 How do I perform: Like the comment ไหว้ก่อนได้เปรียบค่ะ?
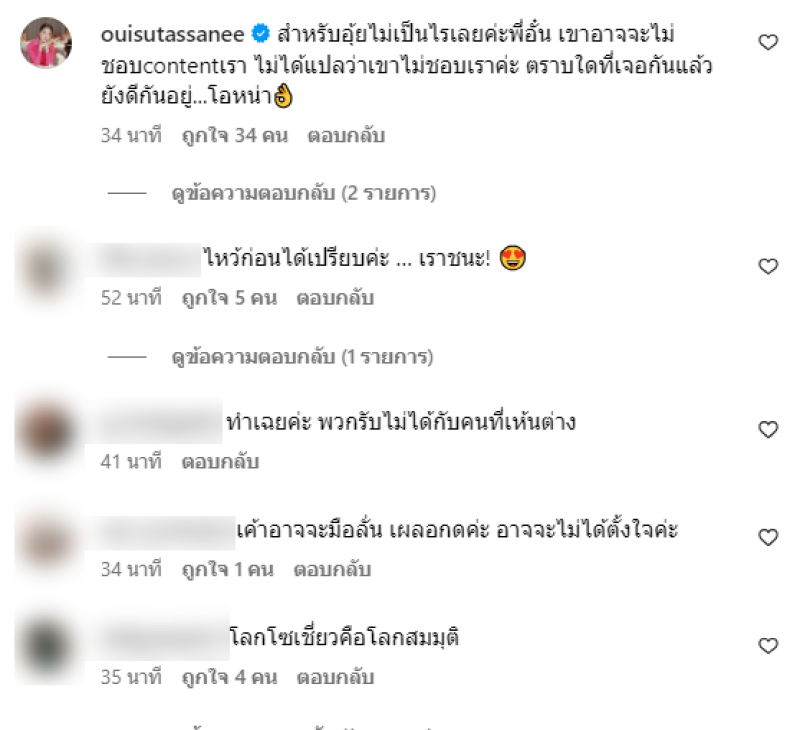(x=768, y=266)
